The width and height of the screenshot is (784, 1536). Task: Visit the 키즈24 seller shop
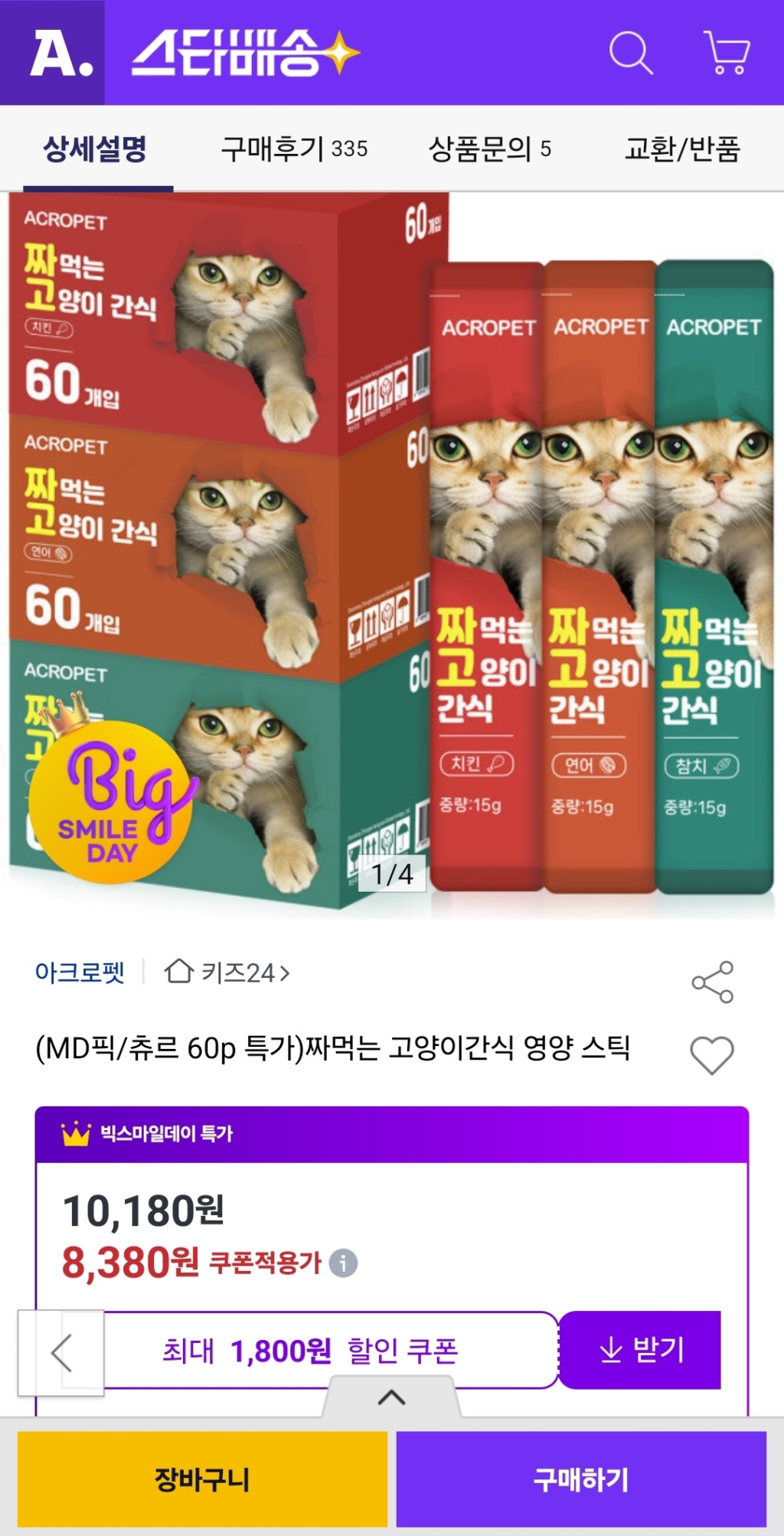coord(227,972)
